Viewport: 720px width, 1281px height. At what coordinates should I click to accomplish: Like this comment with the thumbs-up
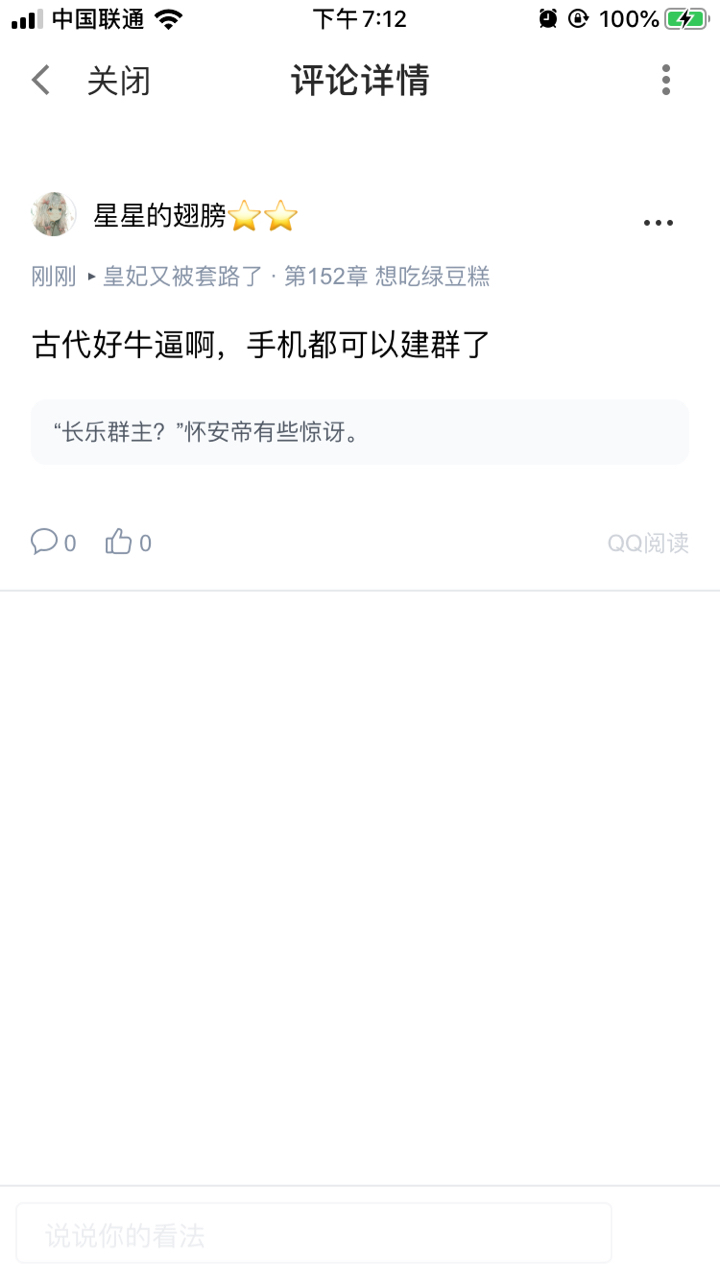pos(119,542)
